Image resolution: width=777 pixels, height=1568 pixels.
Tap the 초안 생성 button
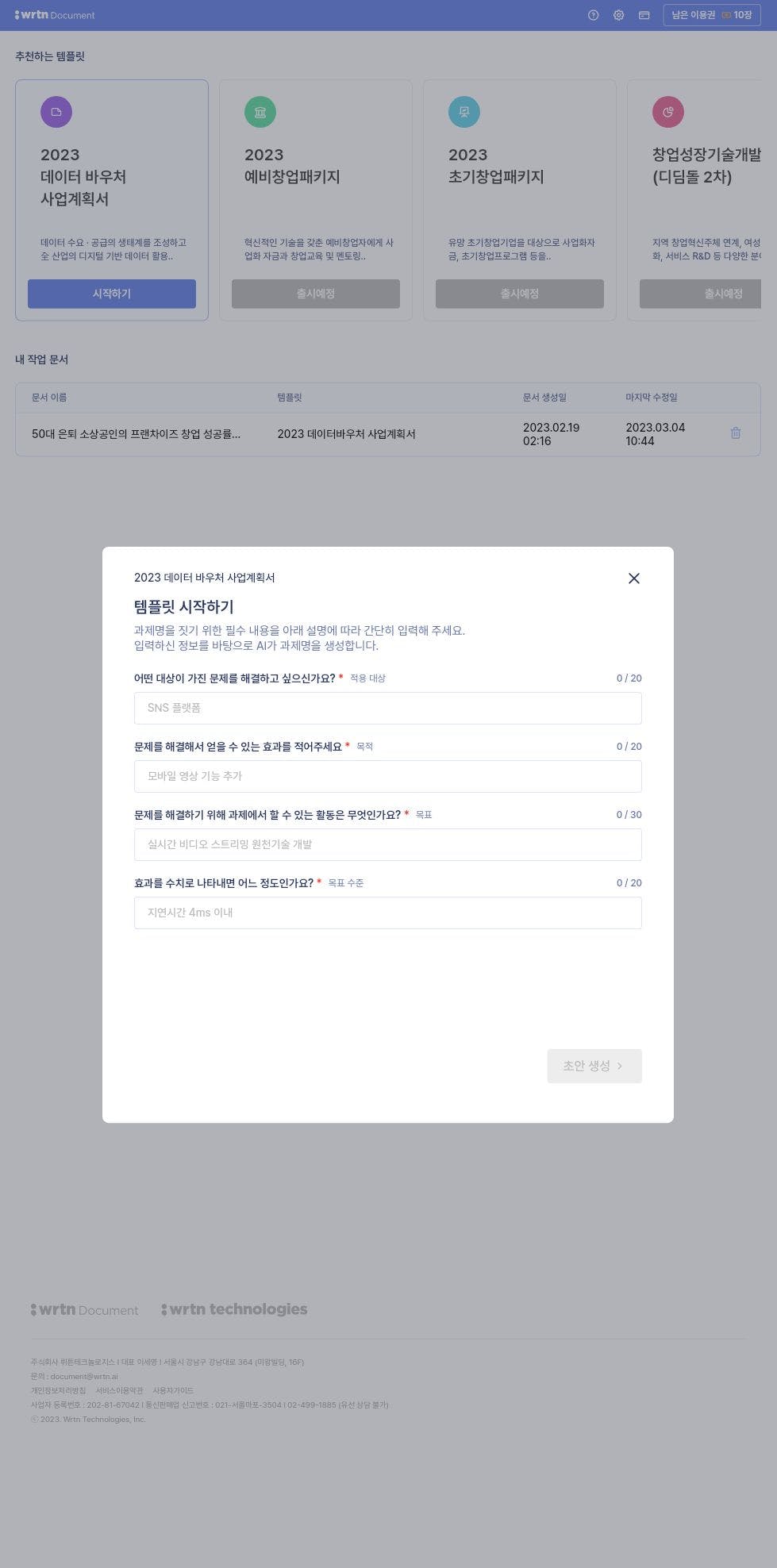tap(594, 1066)
